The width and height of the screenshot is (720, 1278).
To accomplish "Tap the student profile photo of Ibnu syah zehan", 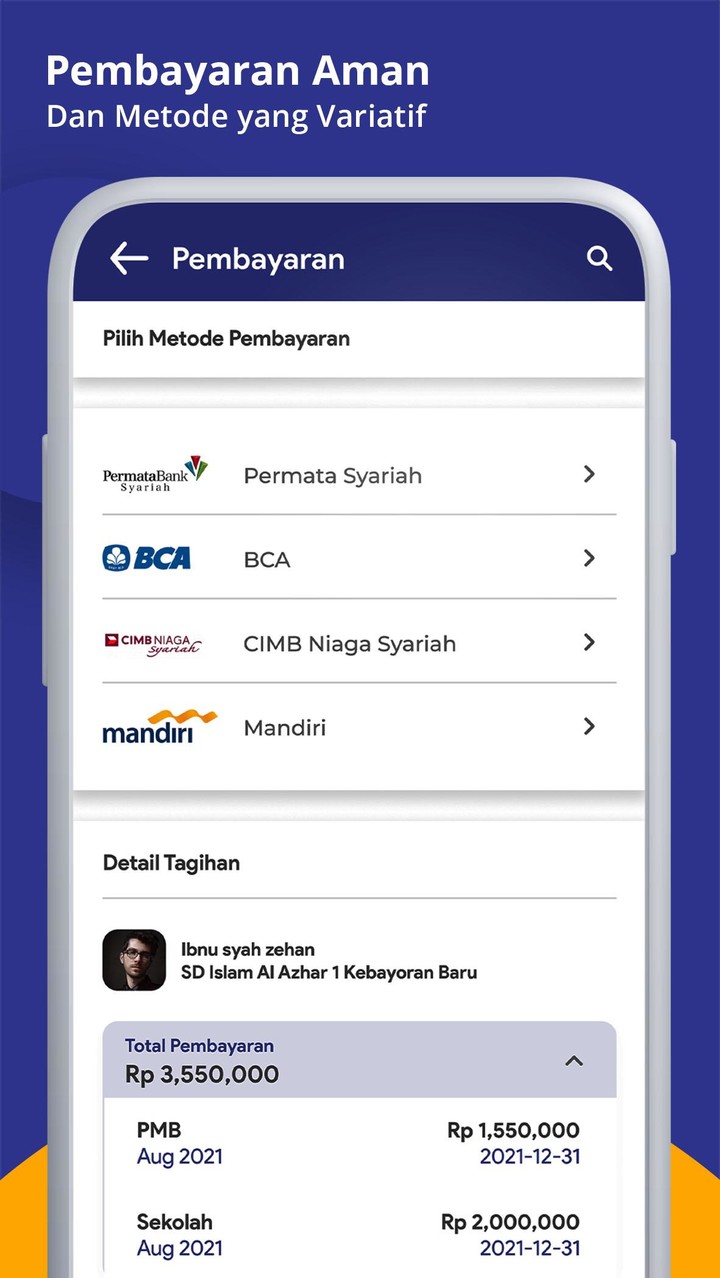I will [134, 960].
